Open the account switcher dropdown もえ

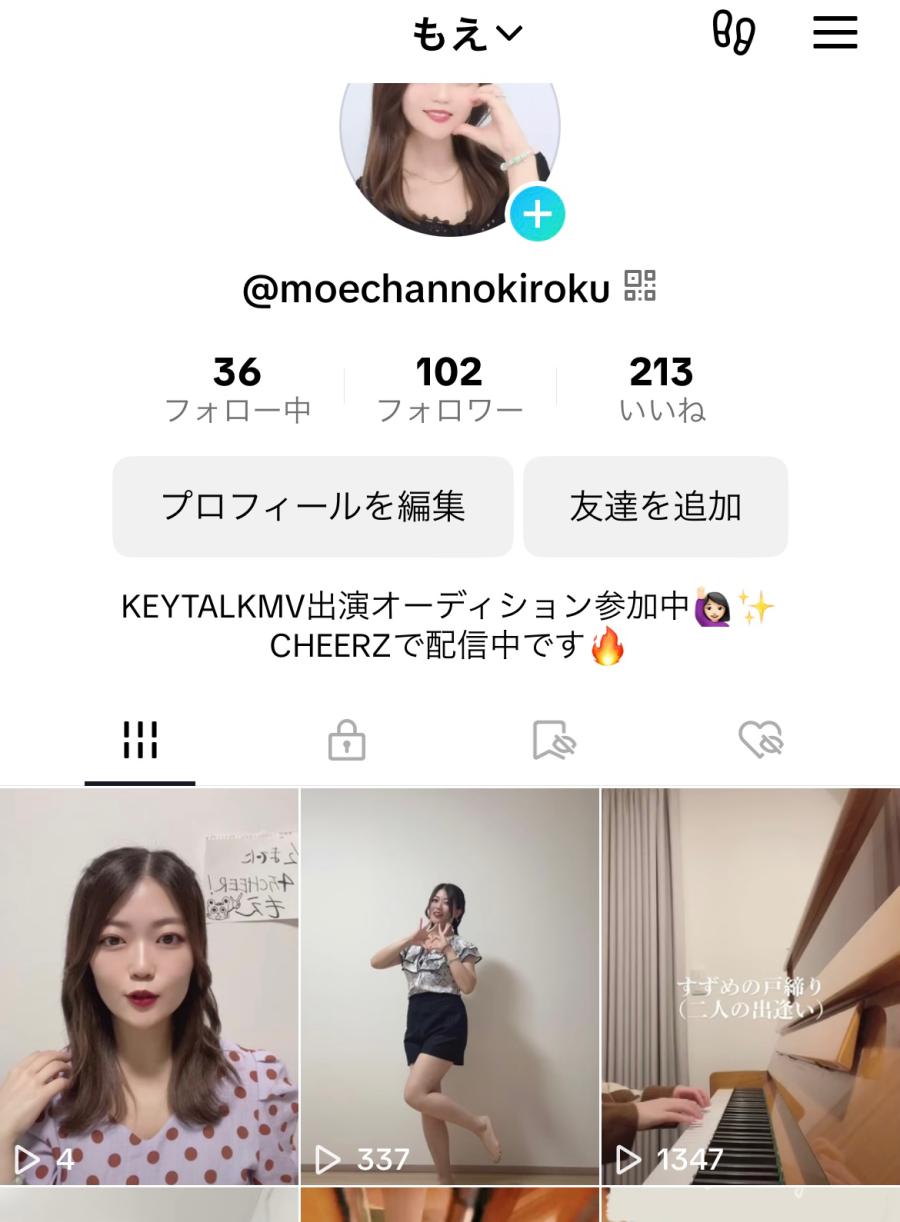[466, 35]
